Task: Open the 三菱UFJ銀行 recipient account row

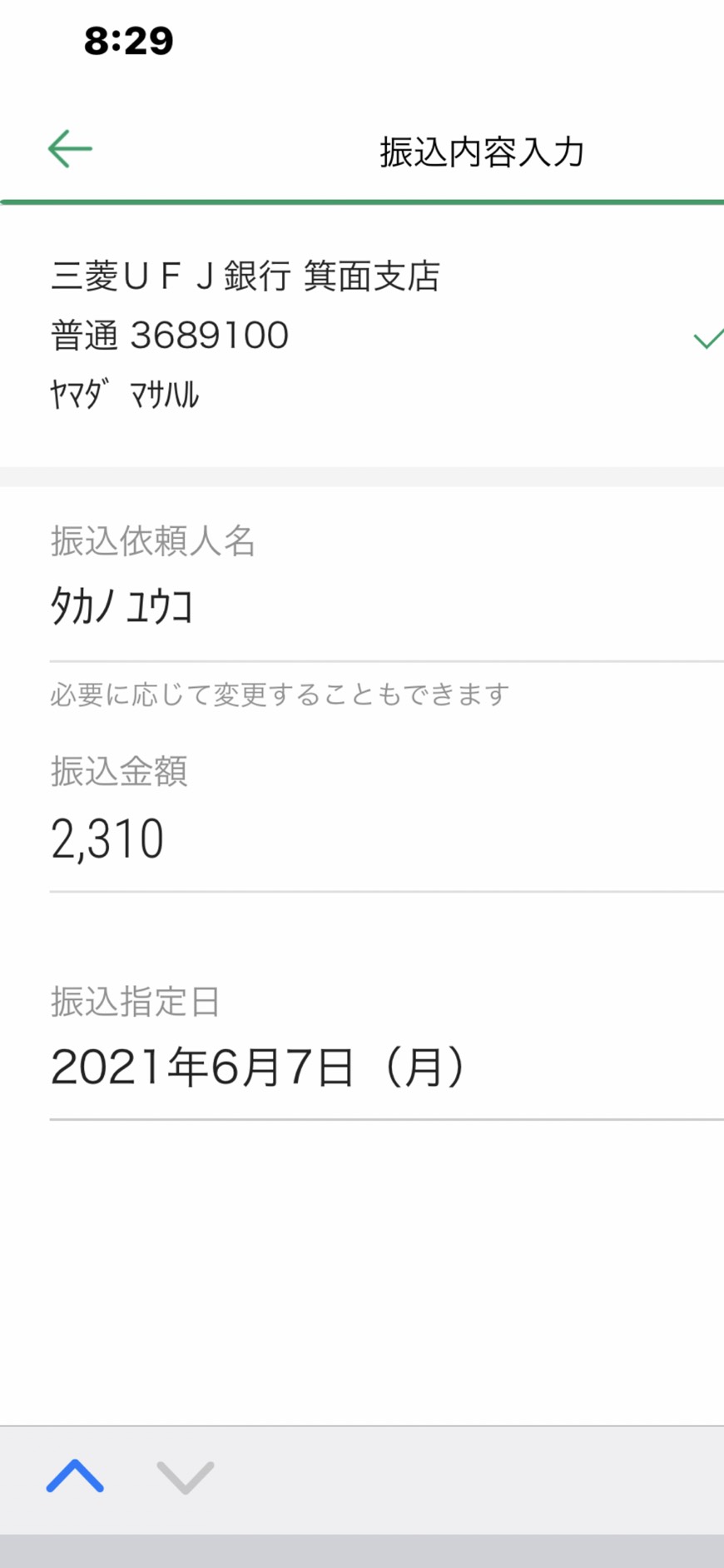Action: (x=362, y=336)
